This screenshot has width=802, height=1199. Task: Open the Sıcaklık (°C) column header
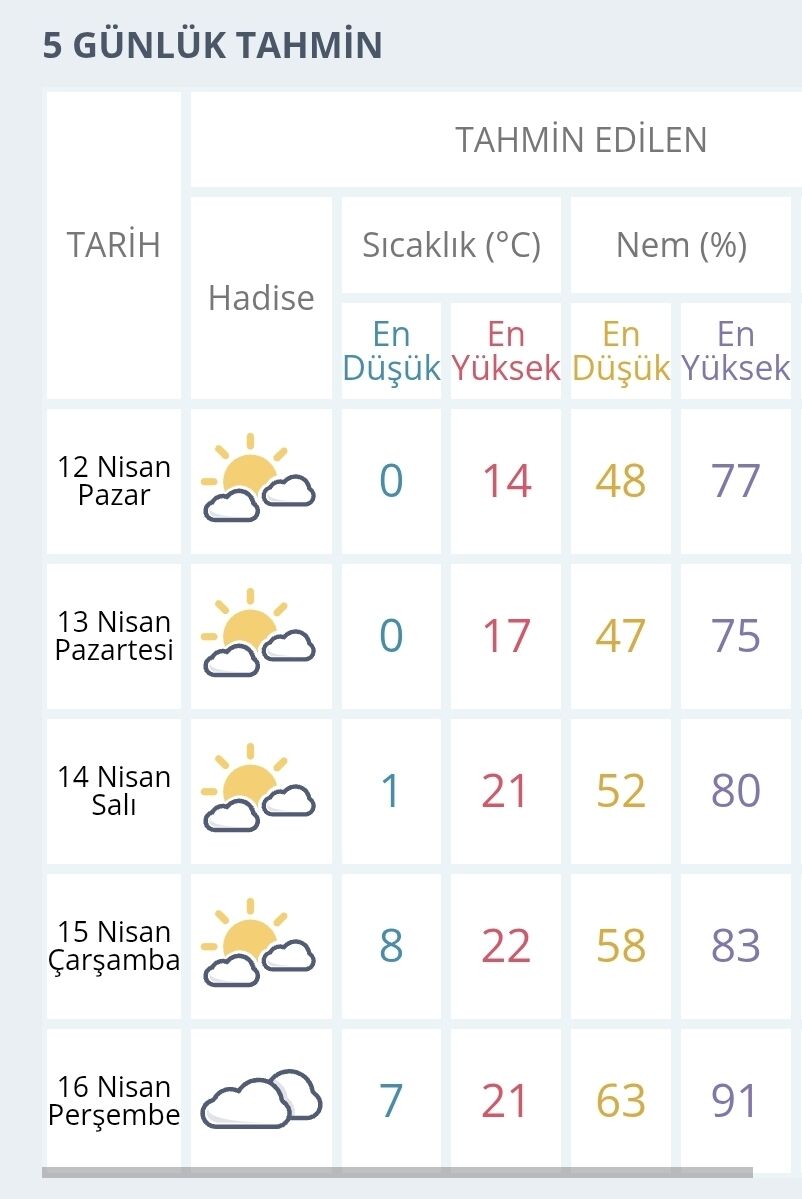coord(450,245)
